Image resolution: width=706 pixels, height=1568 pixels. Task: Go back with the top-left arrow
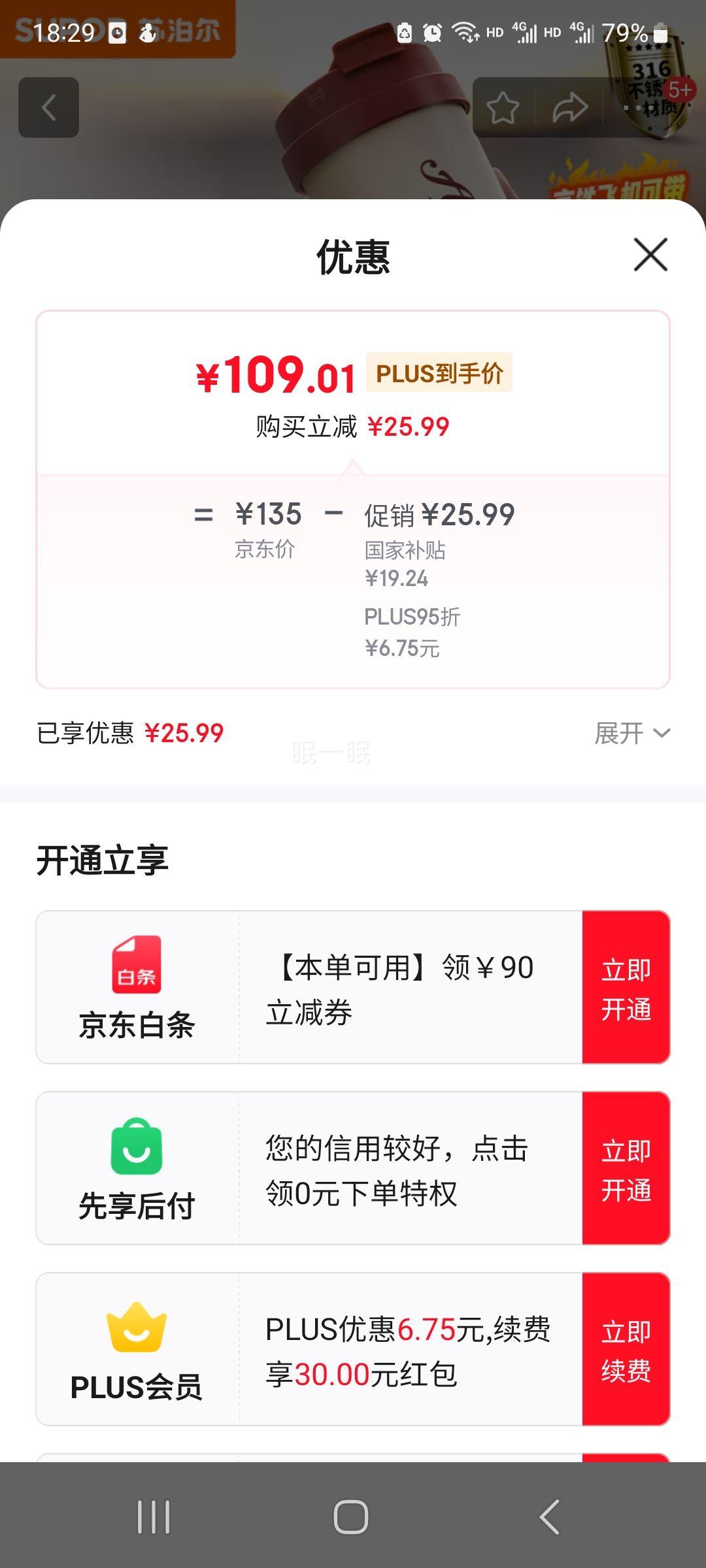point(49,108)
